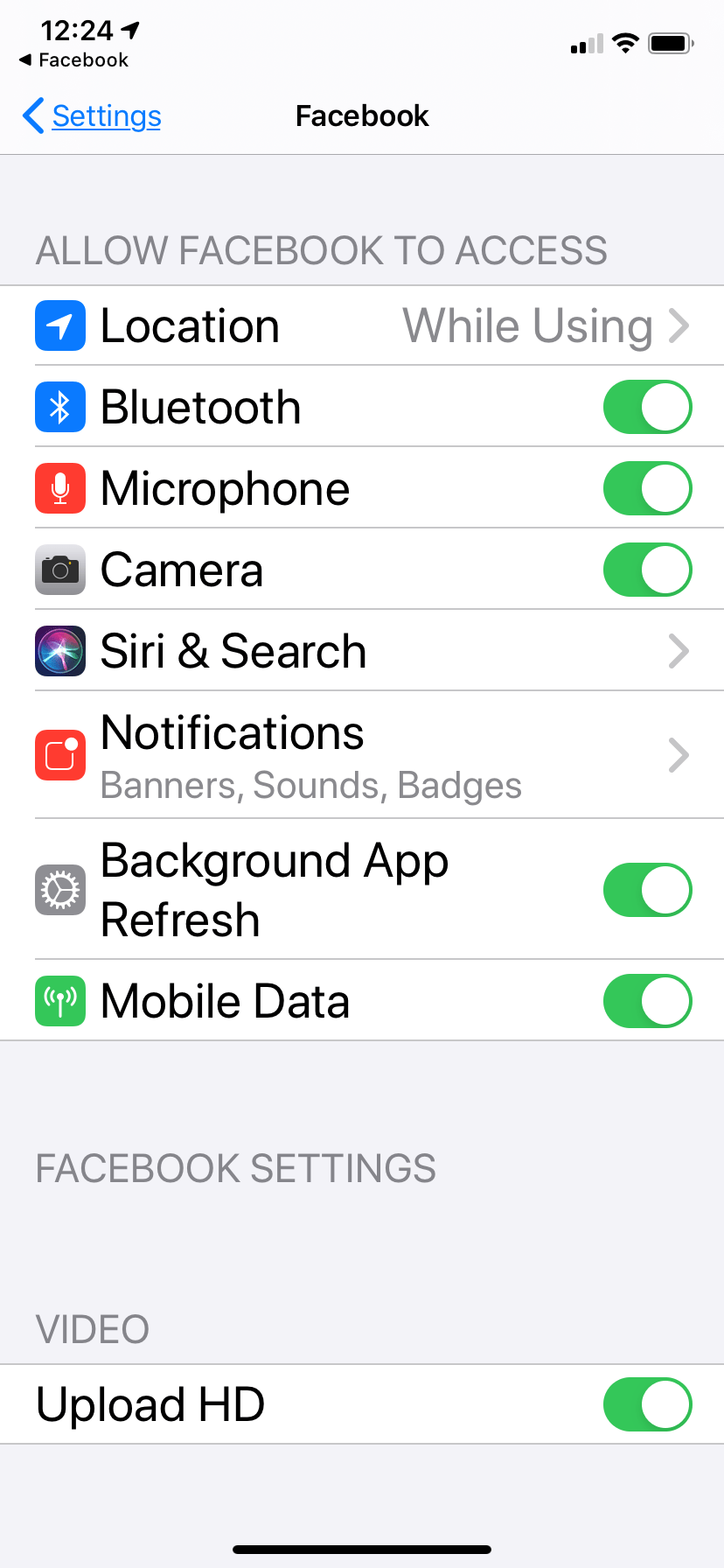Disable Upload HD for video

tap(647, 1404)
